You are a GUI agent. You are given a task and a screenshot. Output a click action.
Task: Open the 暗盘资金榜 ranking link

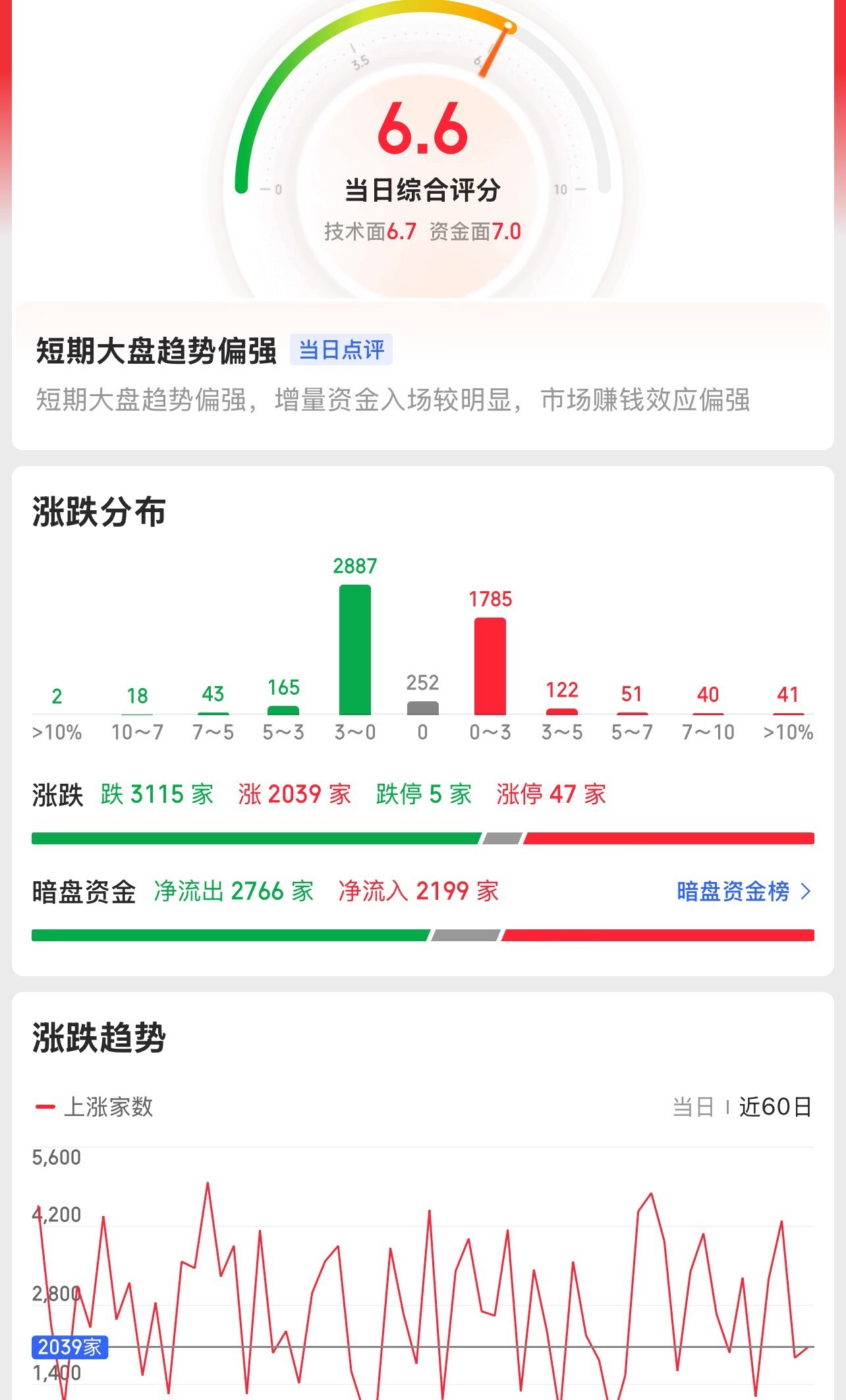pyautogui.click(x=744, y=891)
